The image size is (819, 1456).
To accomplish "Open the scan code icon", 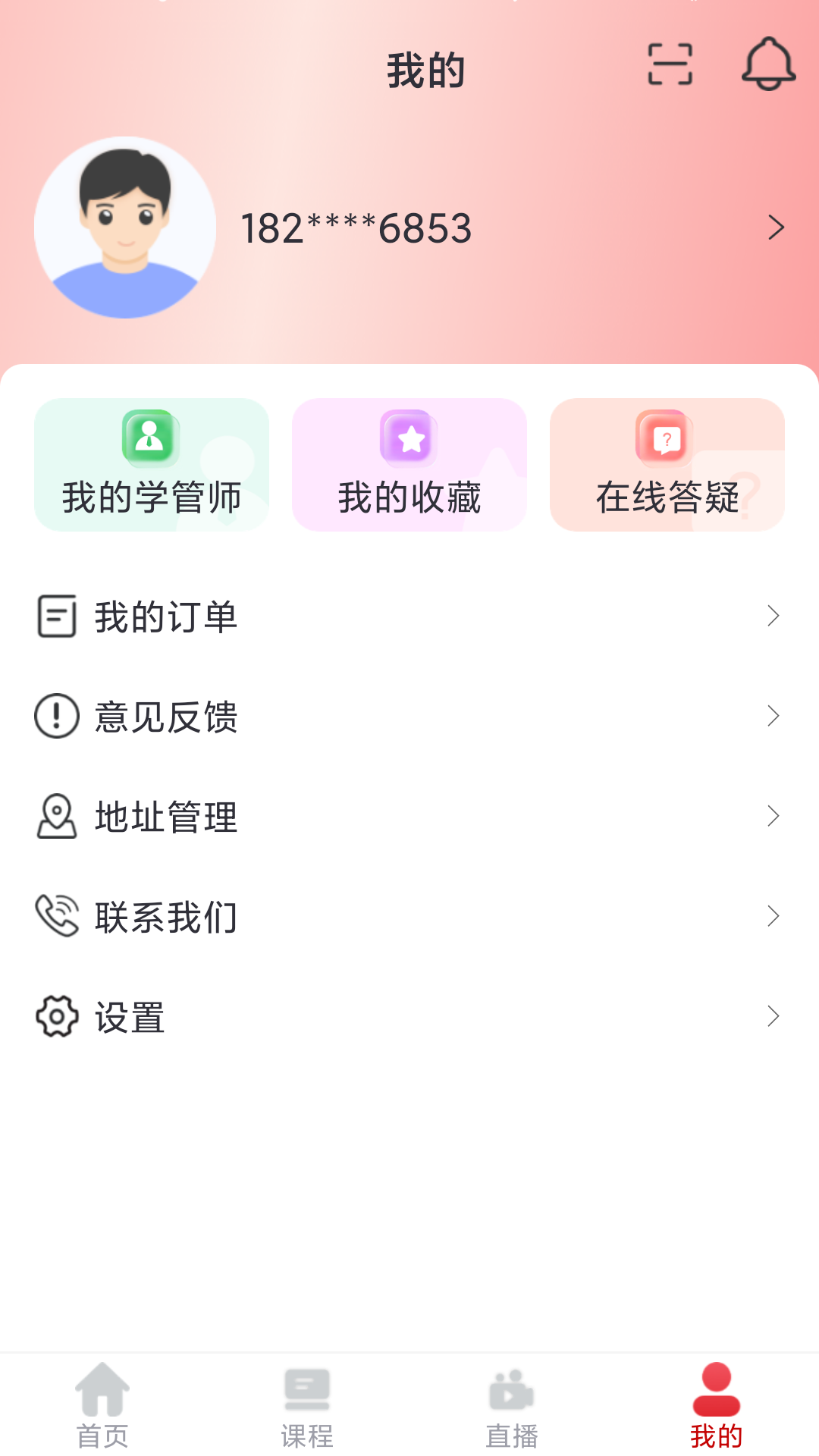I will point(670,64).
